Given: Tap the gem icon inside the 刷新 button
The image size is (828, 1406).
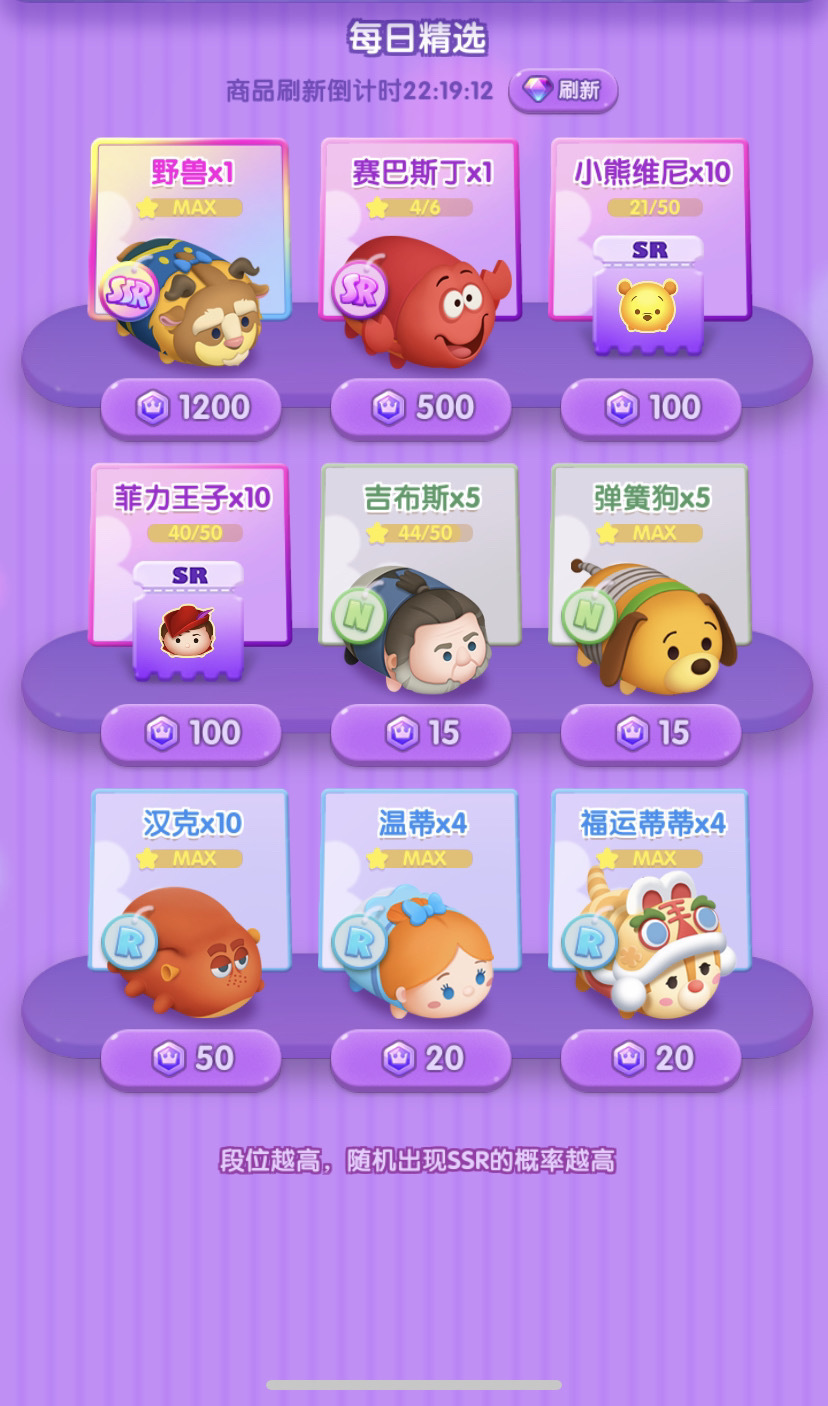Looking at the screenshot, I should 537,89.
